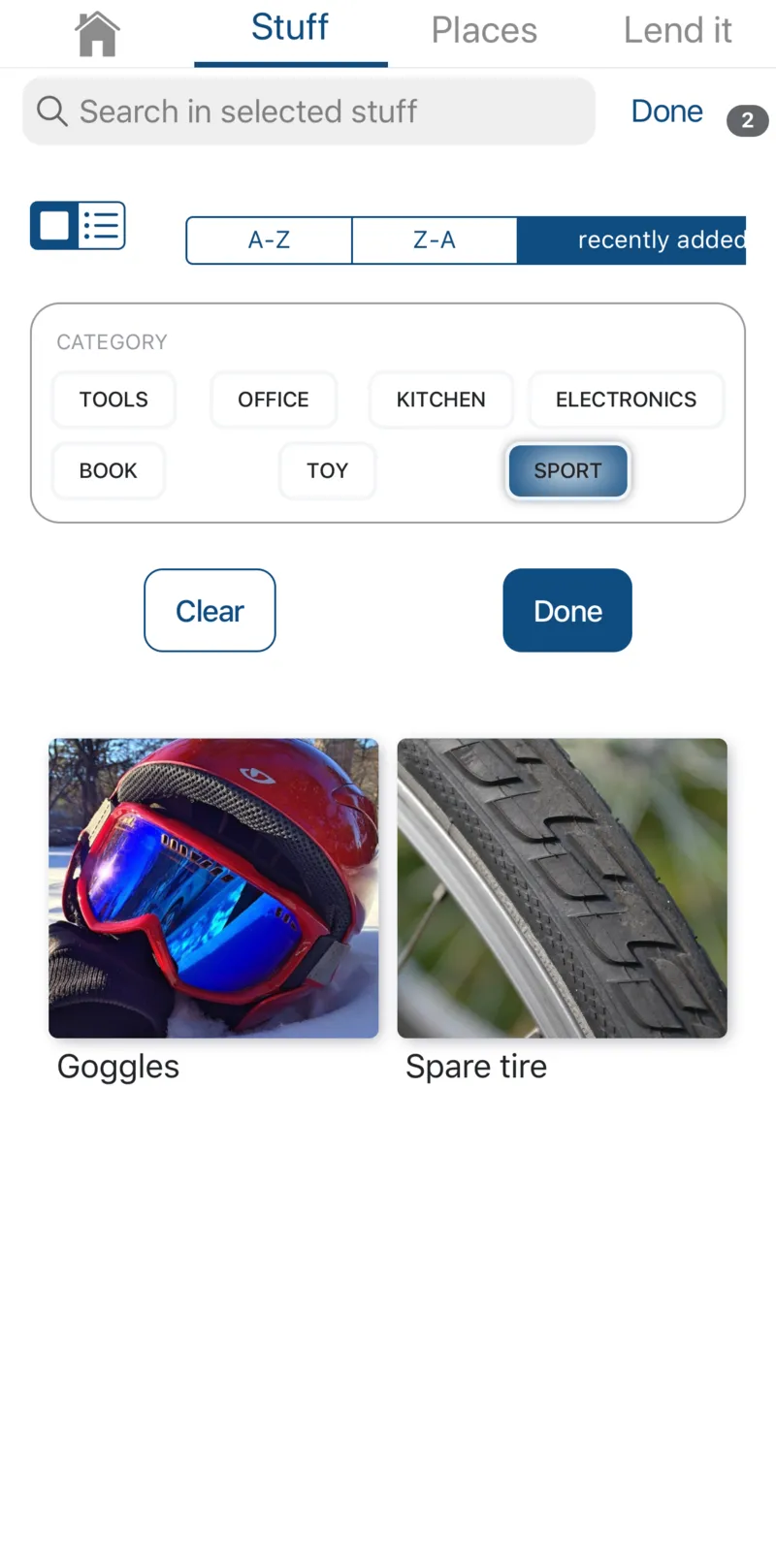Open the Spare tire item
The height and width of the screenshot is (1568, 776).
(562, 889)
